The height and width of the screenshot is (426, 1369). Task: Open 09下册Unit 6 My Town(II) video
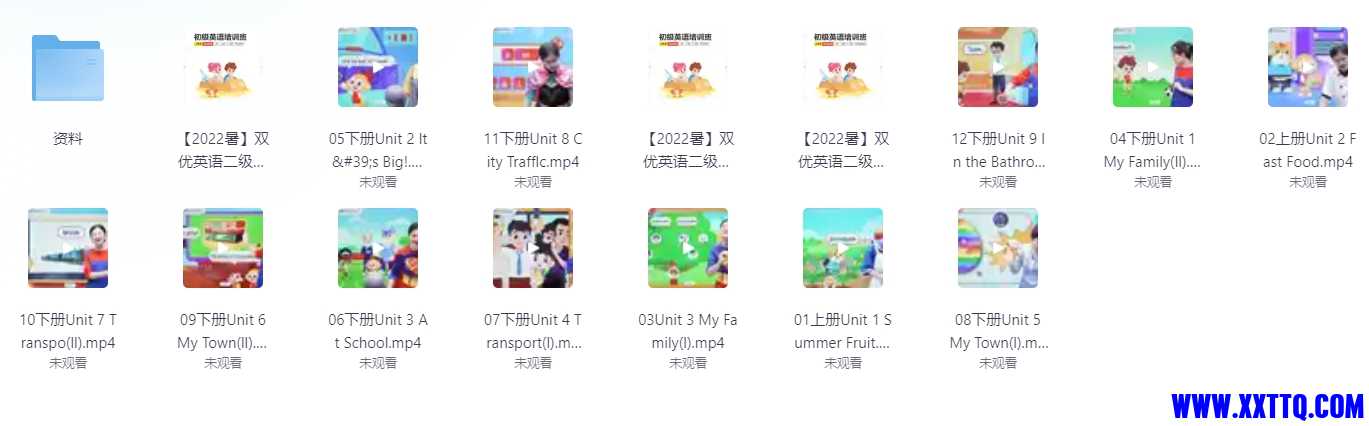[x=222, y=248]
